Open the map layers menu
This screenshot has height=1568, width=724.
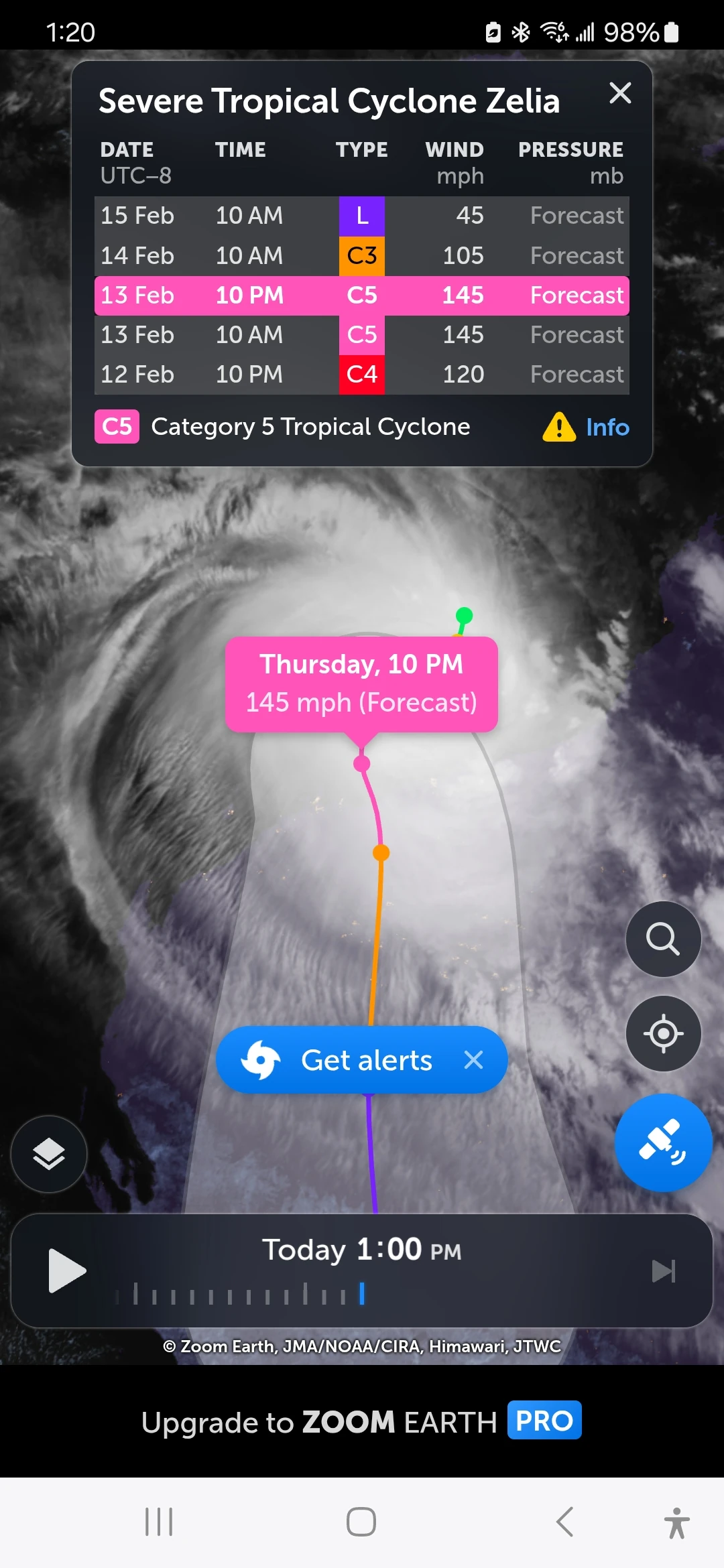pyautogui.click(x=49, y=1154)
